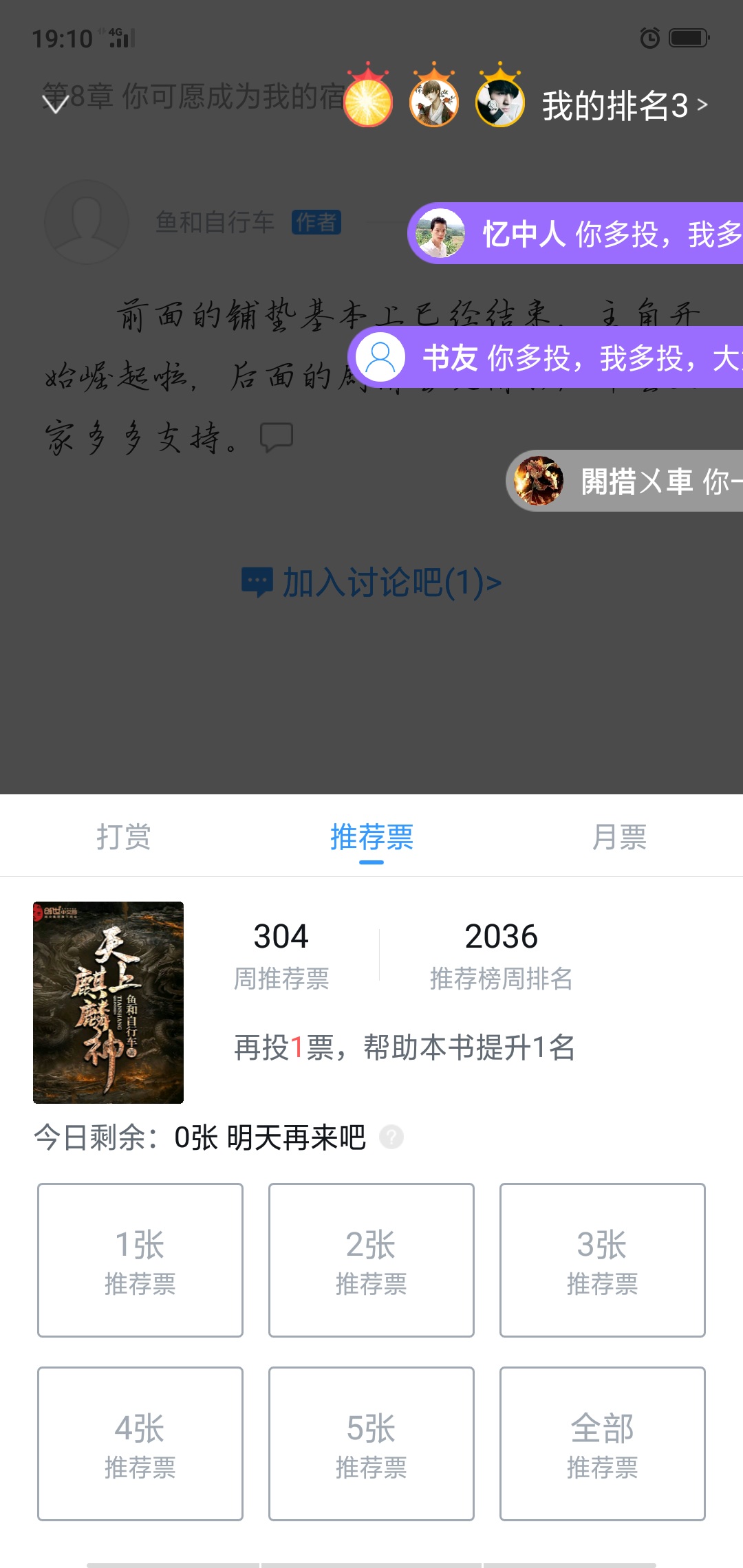Vote 2张 推荐票
The width and height of the screenshot is (743, 1568).
tap(371, 1260)
